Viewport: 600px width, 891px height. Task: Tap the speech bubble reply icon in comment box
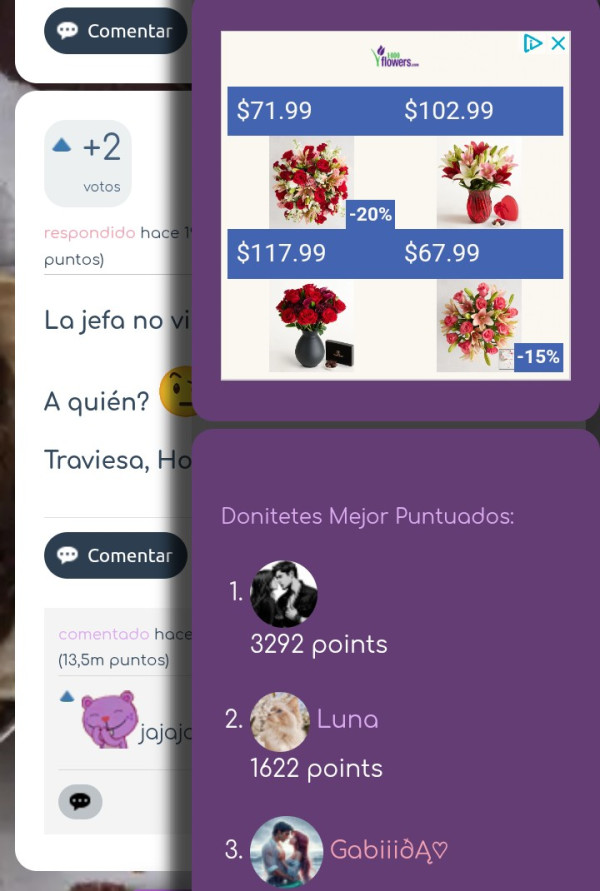pos(80,801)
